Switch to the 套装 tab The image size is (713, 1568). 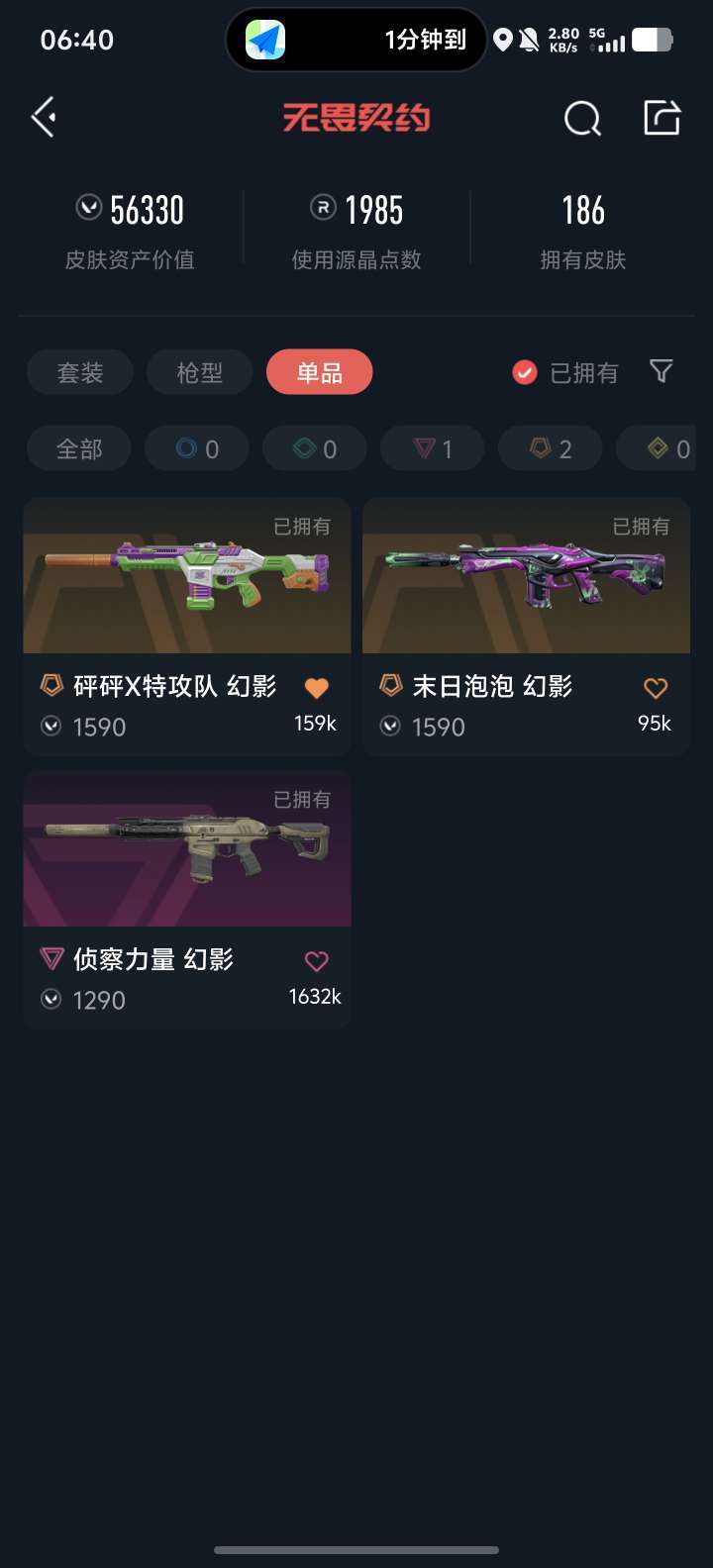tap(79, 371)
